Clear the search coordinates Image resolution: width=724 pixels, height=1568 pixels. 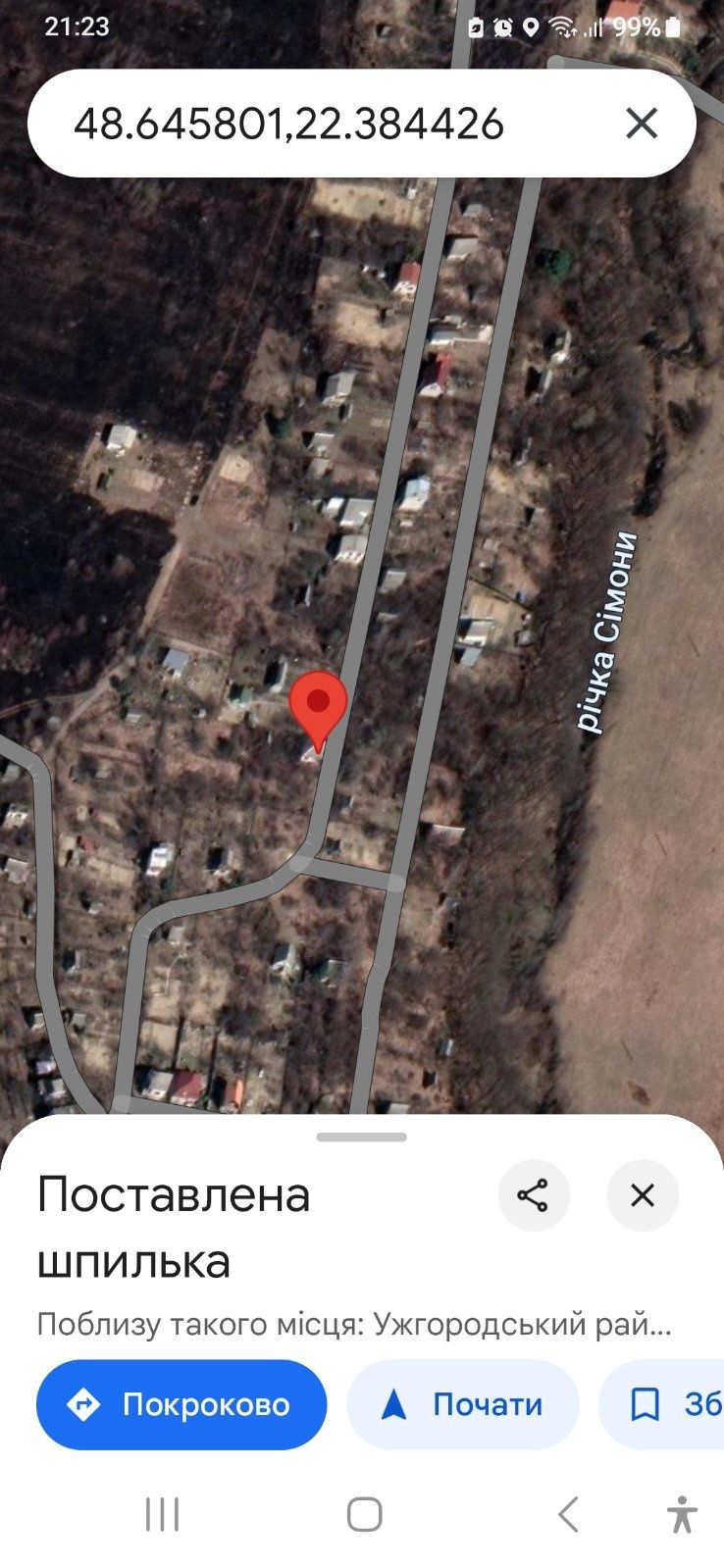[x=642, y=124]
